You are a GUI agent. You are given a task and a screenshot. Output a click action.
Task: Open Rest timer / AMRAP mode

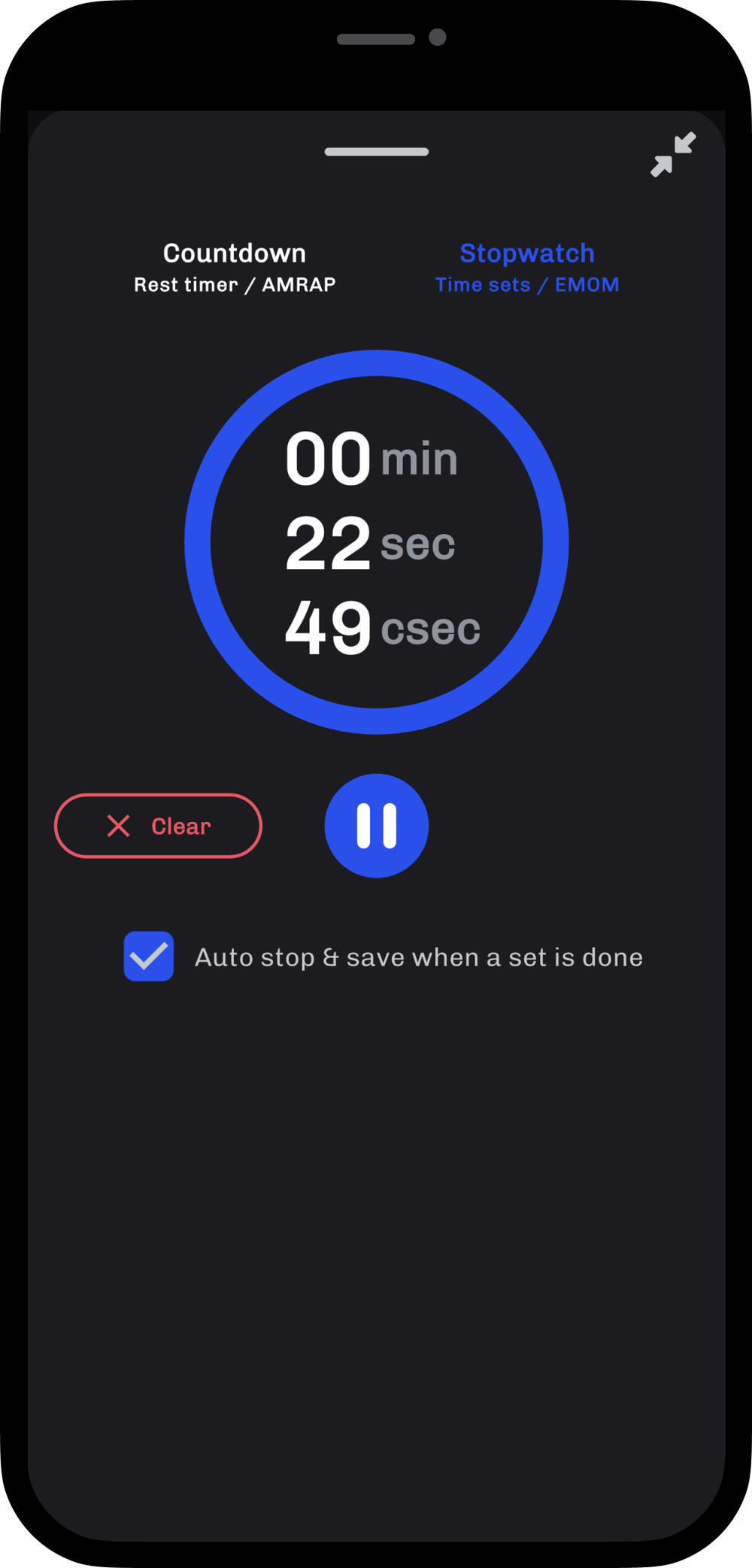[235, 284]
